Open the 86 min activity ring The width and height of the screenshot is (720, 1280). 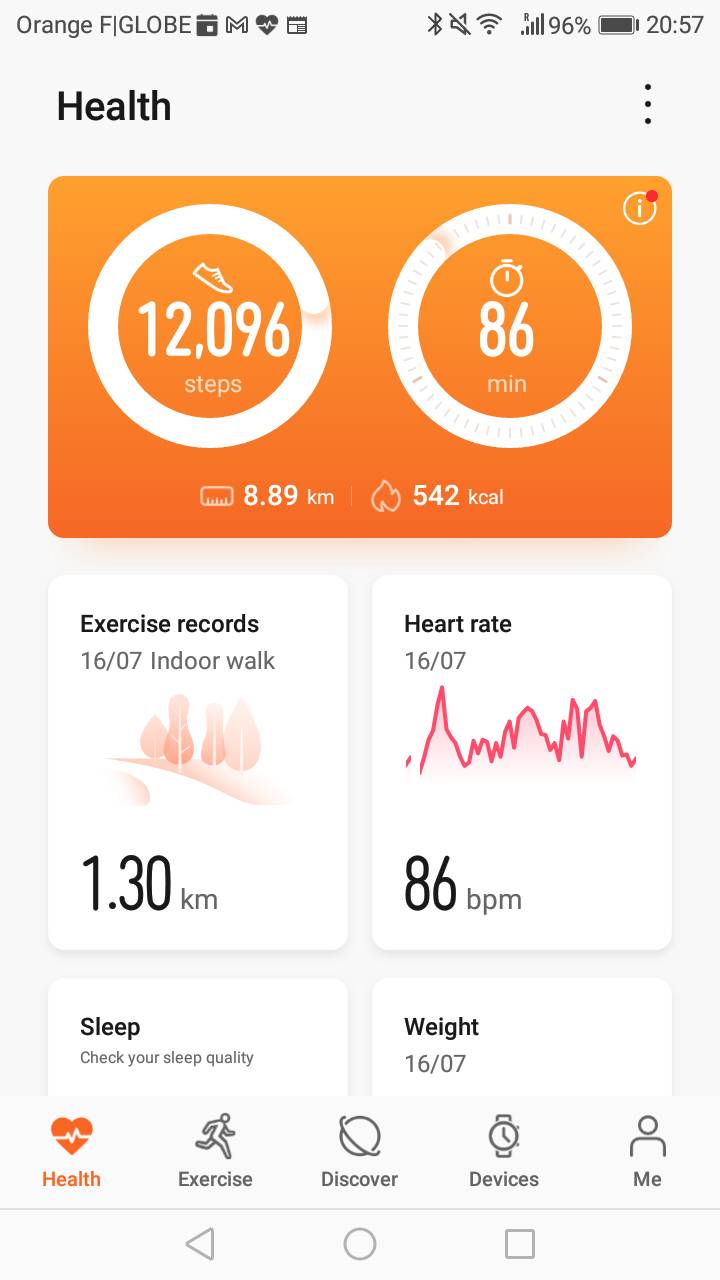coord(509,326)
